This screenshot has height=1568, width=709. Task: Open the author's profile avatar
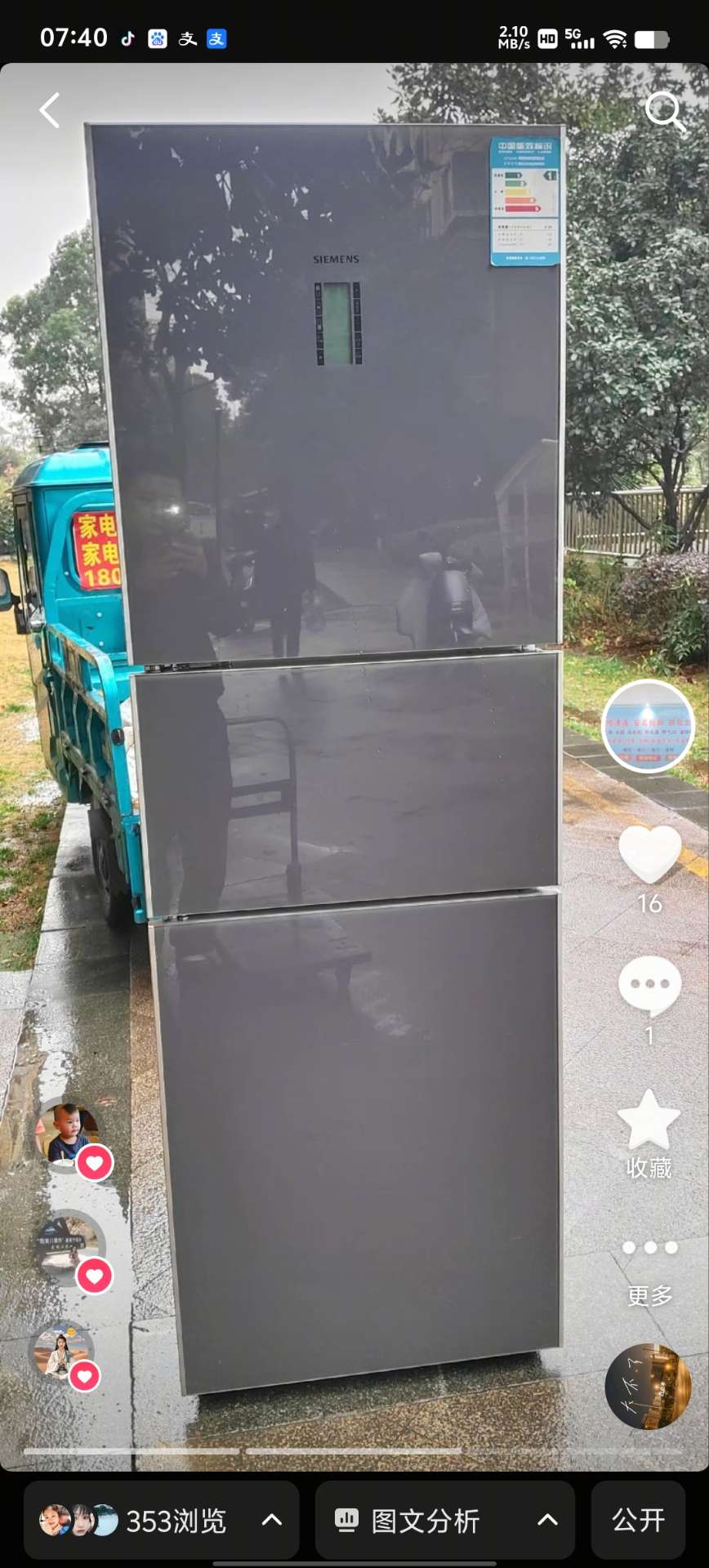click(648, 726)
